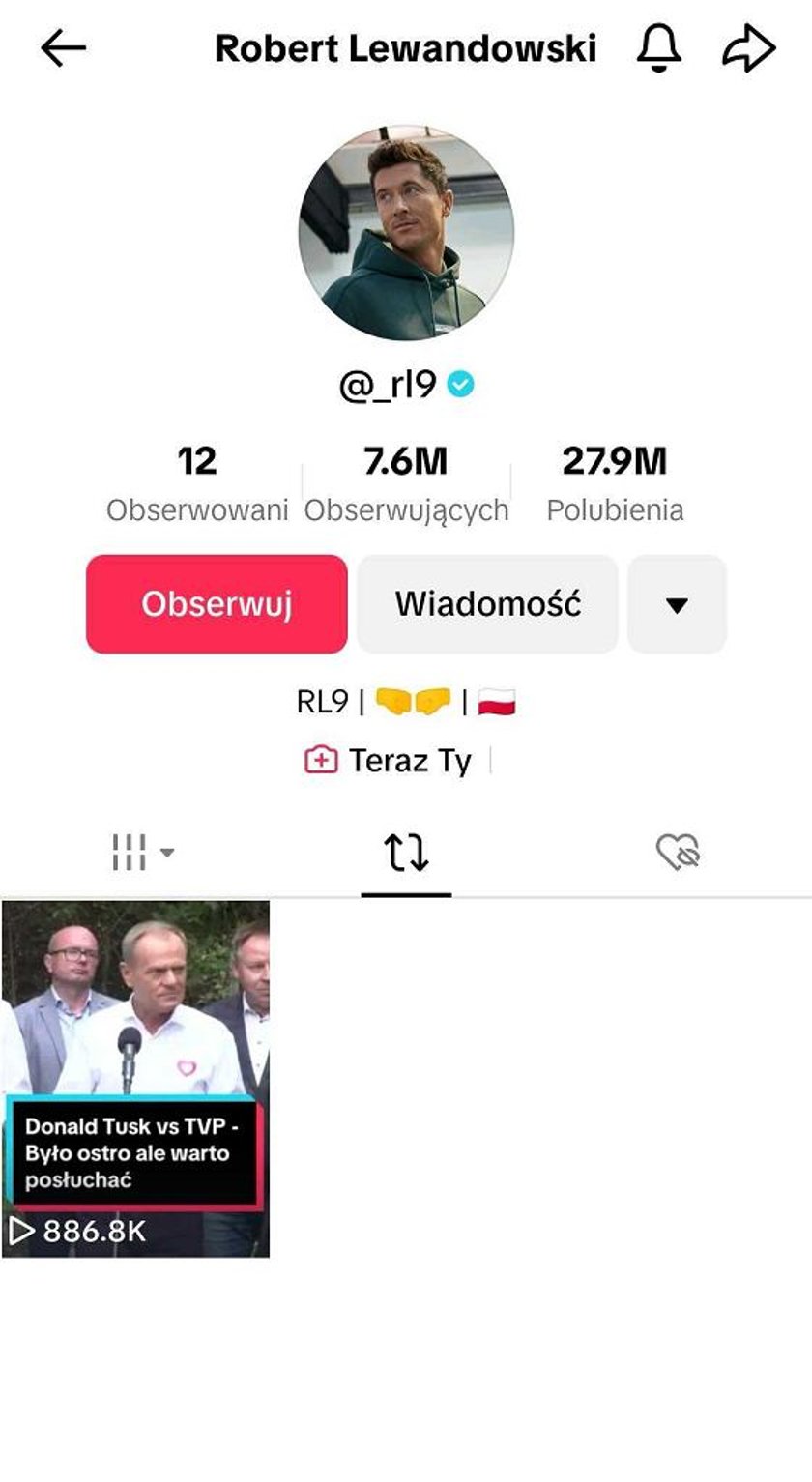Switch to the videos grid tab

tap(141, 853)
